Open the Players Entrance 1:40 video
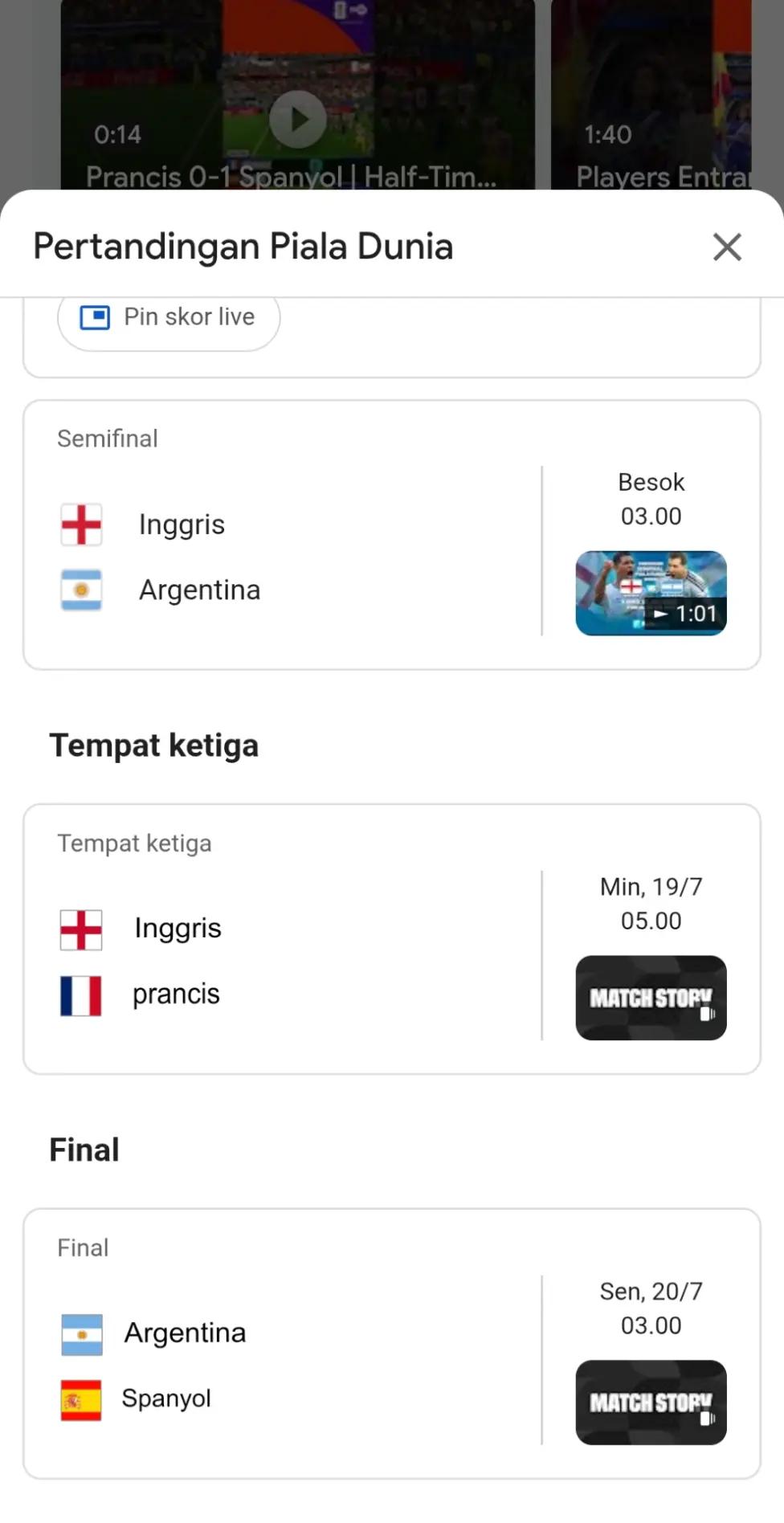Viewport: 784px width, 1523px height. point(651,95)
